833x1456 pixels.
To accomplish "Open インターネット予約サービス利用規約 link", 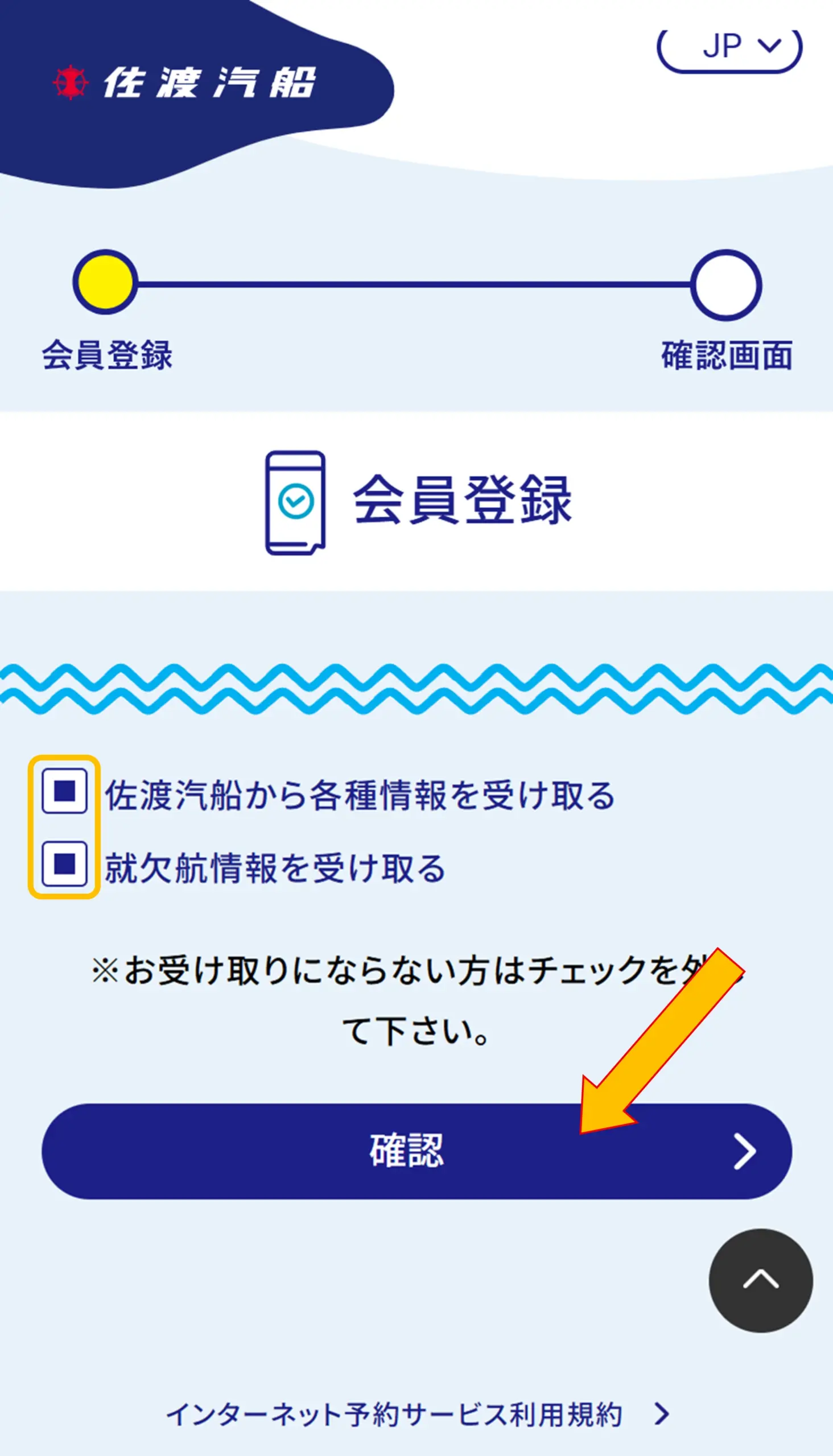I will point(416,1414).
